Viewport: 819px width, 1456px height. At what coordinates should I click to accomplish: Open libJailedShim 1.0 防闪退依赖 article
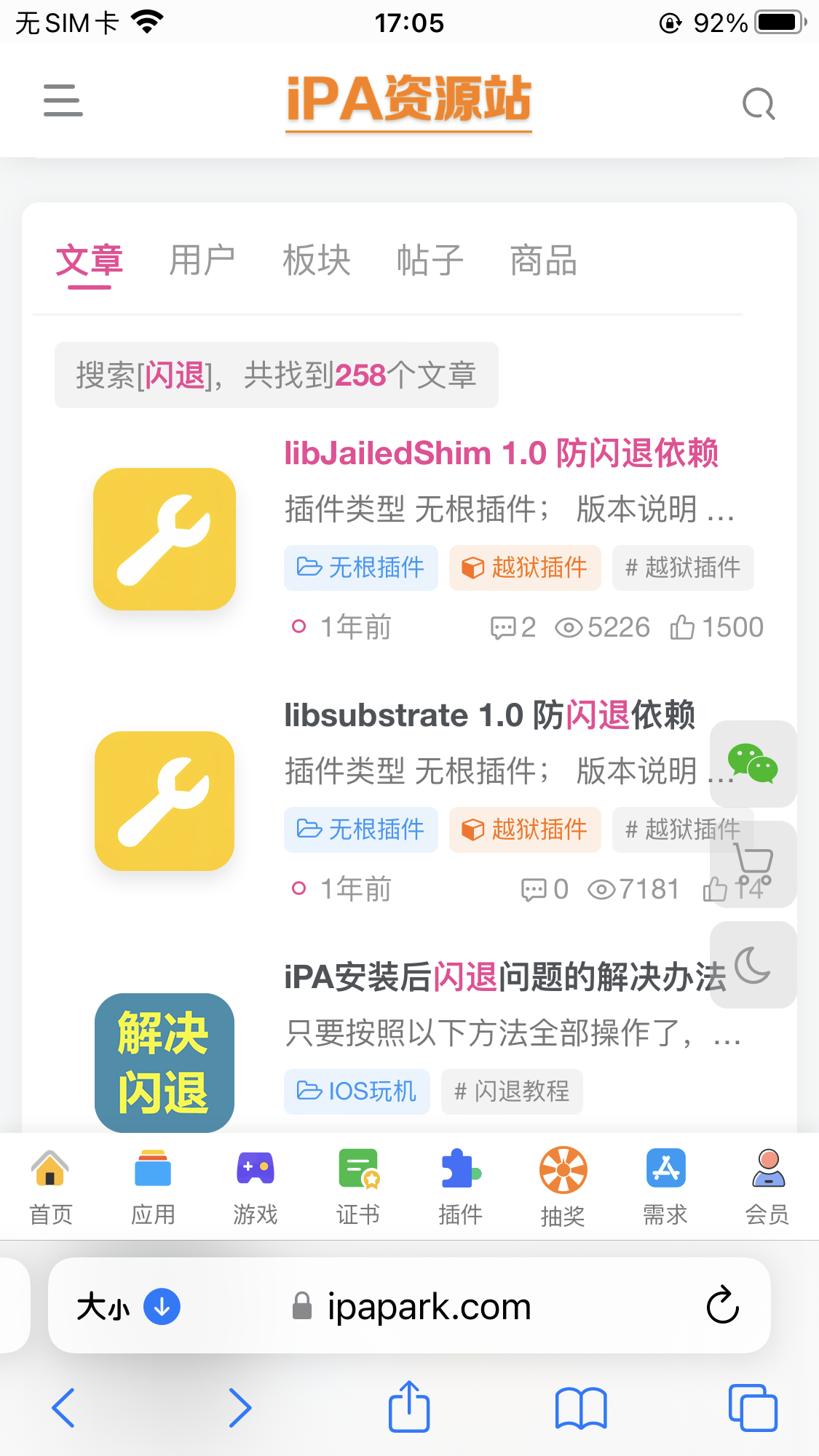(501, 453)
